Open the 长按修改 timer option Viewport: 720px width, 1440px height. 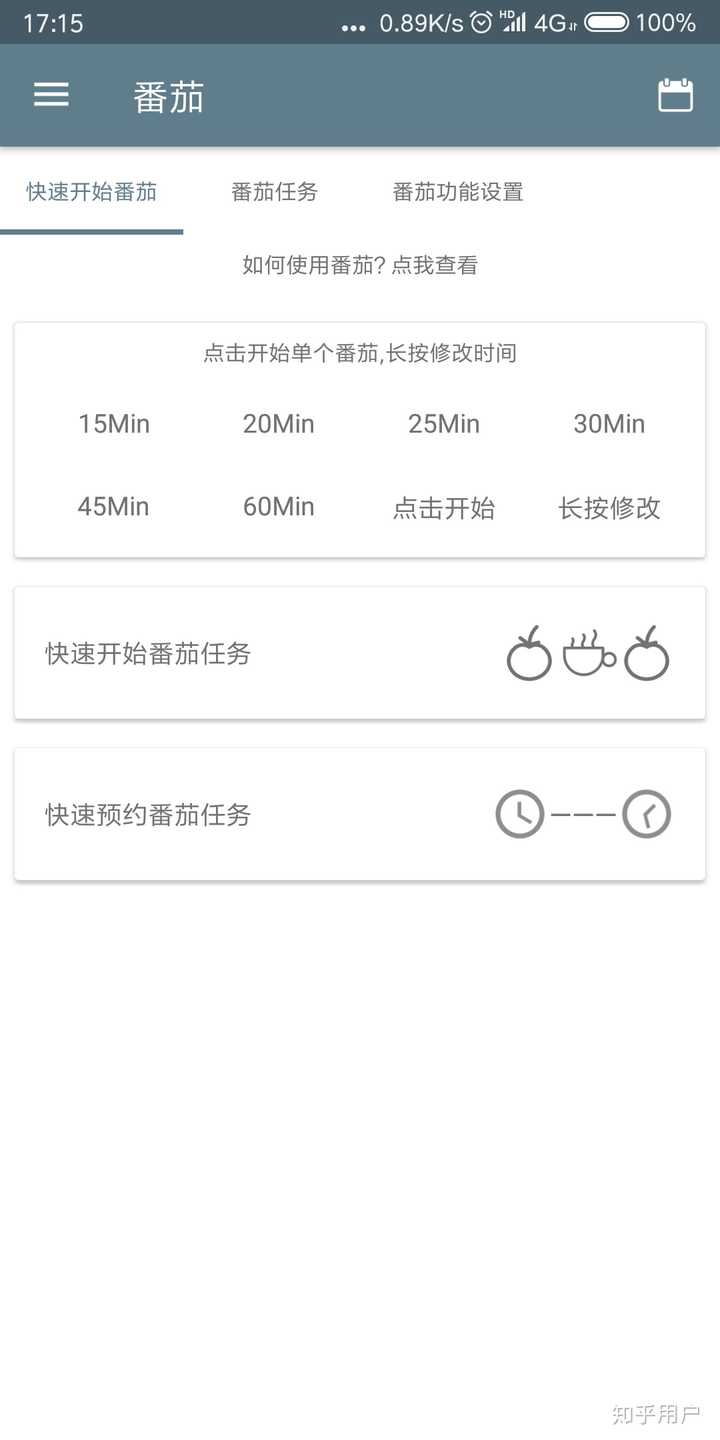608,508
